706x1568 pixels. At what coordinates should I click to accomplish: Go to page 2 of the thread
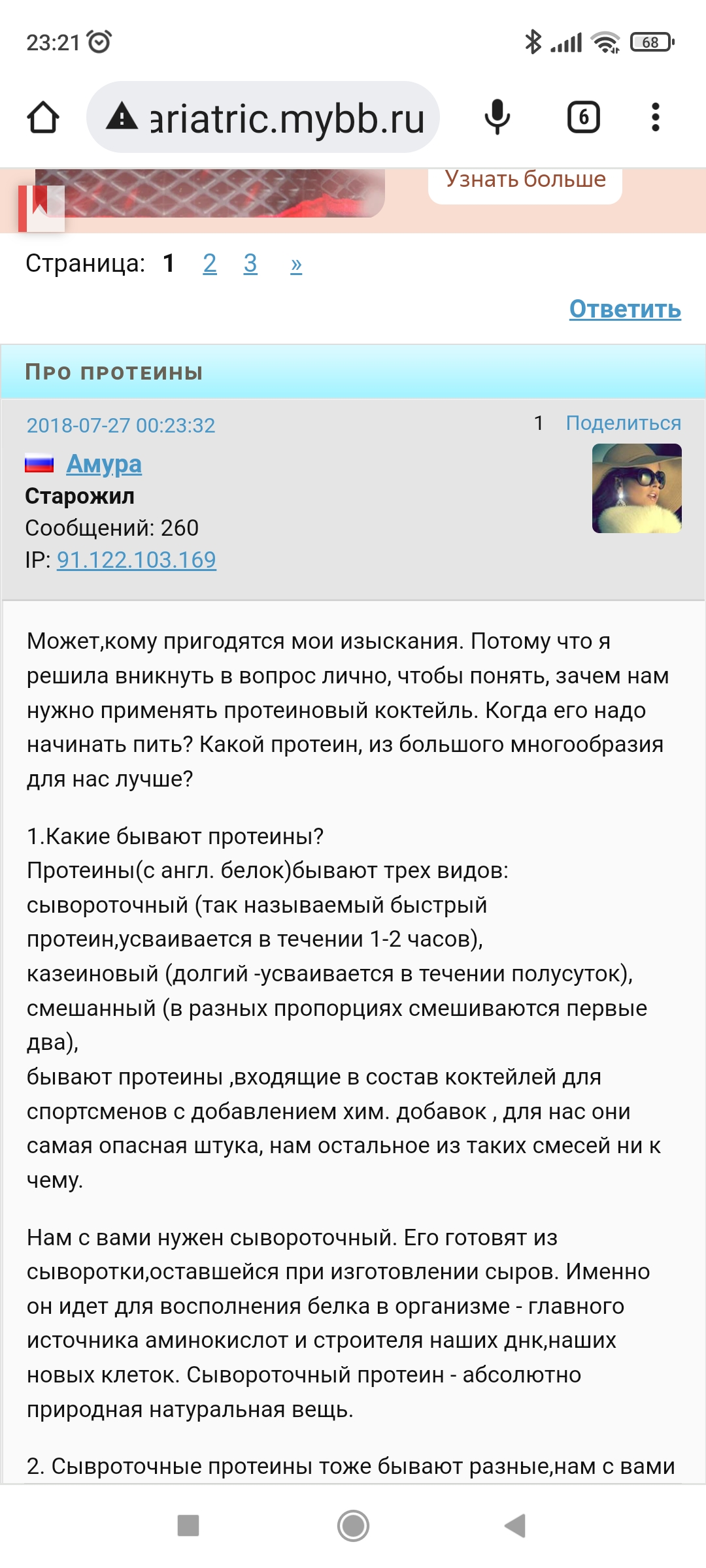(x=209, y=263)
